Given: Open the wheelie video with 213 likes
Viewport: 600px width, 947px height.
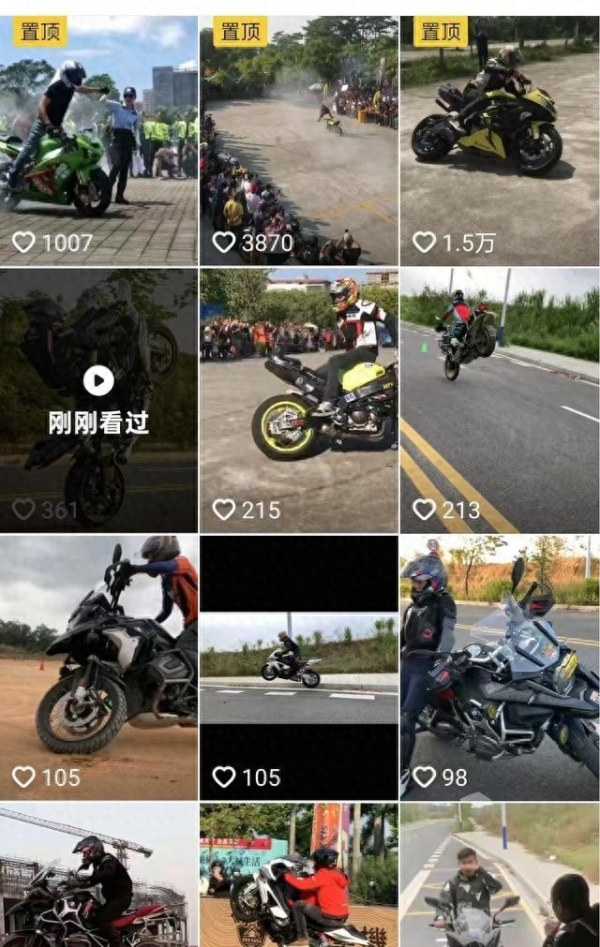Looking at the screenshot, I should [499, 400].
